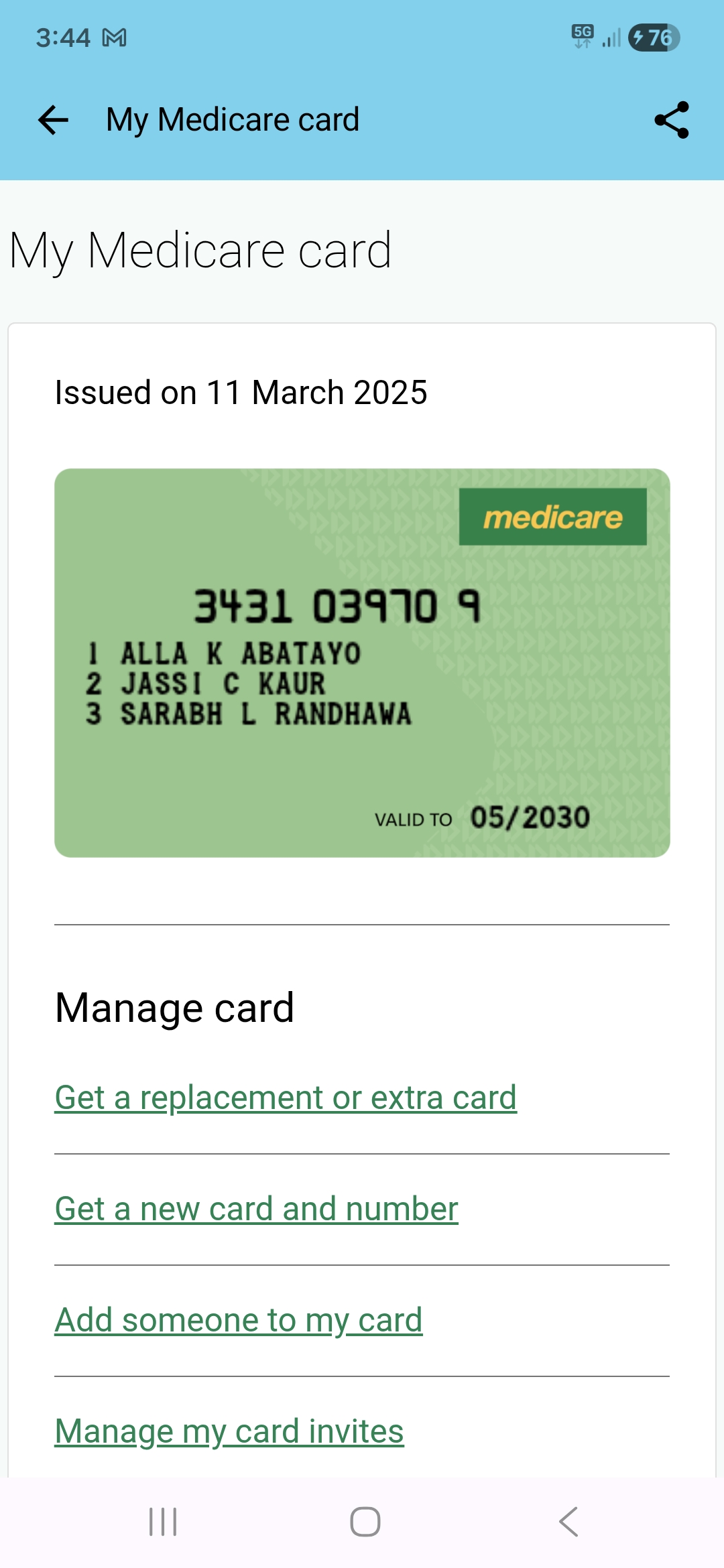Open Add someone to my card
The width and height of the screenshot is (724, 1568).
tap(239, 1320)
